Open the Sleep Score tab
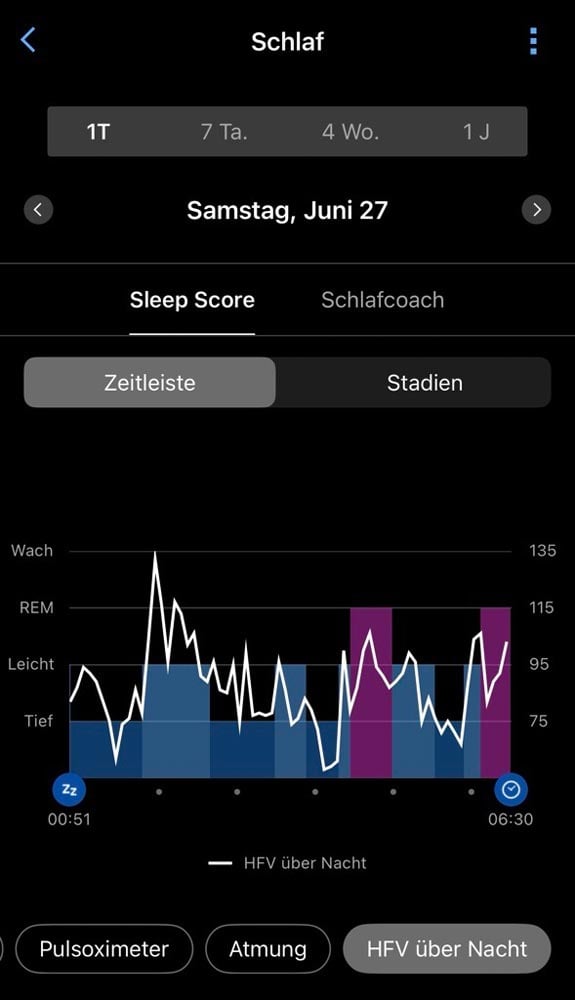The width and height of the screenshot is (575, 1000). pos(192,300)
